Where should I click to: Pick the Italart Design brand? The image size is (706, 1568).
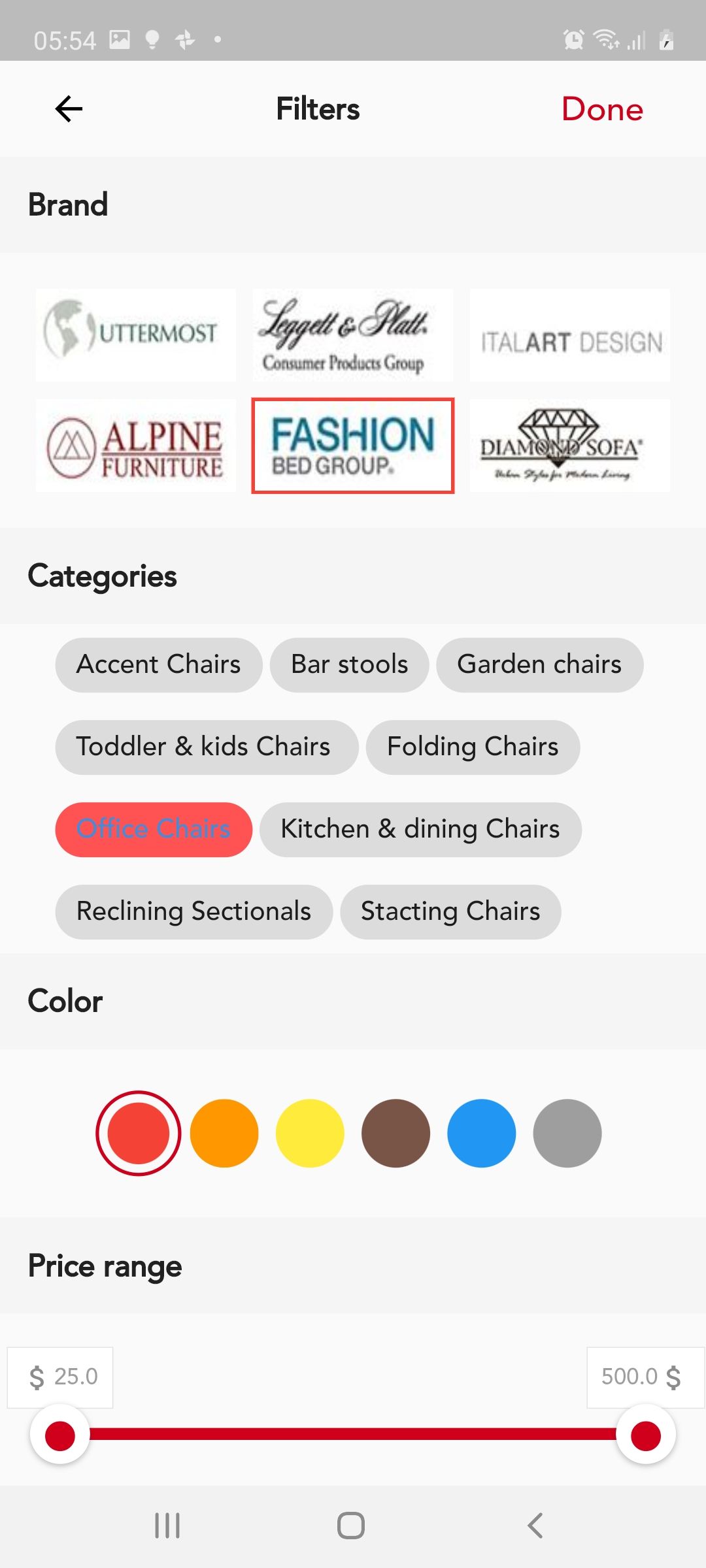pyautogui.click(x=569, y=335)
